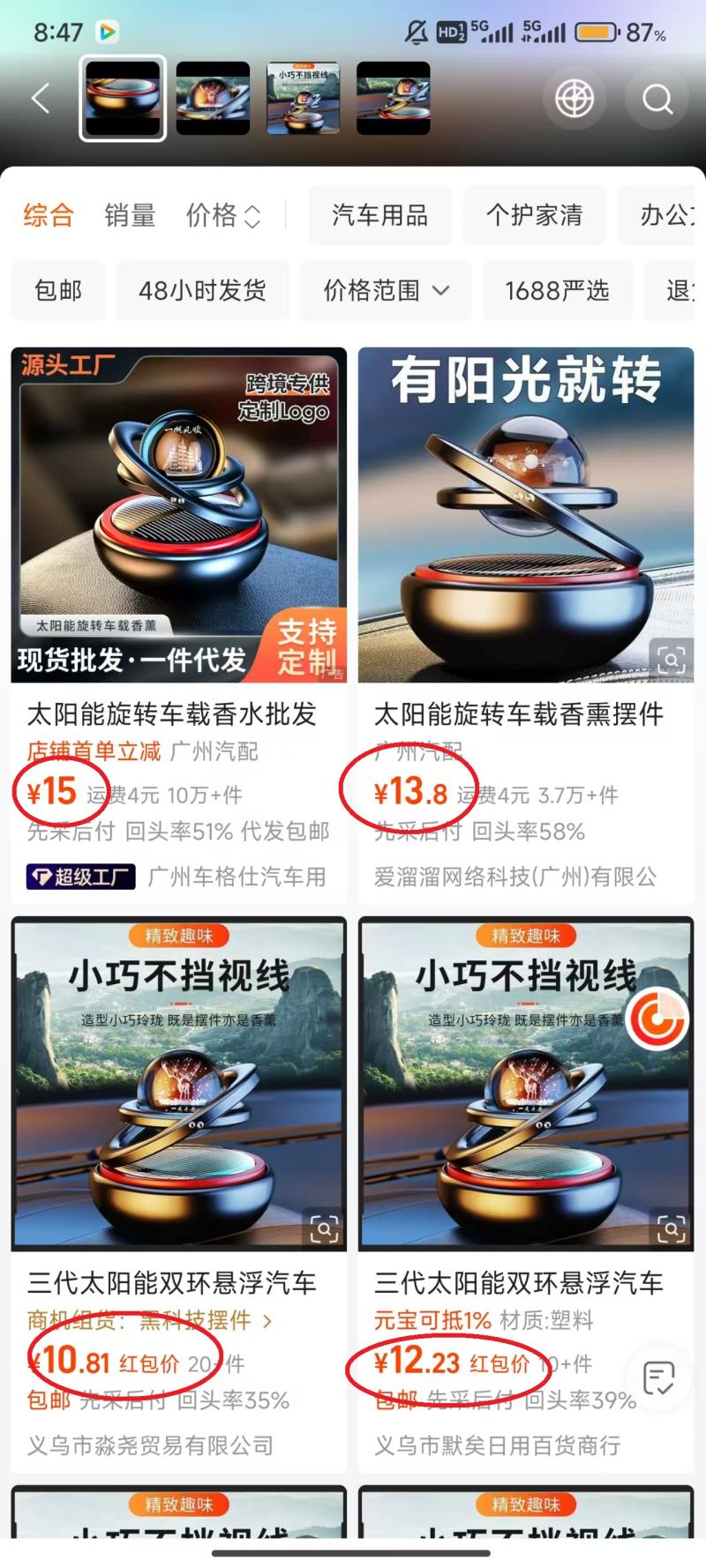Select the 汽车用品 category tab
The width and height of the screenshot is (706, 1568).
379,215
